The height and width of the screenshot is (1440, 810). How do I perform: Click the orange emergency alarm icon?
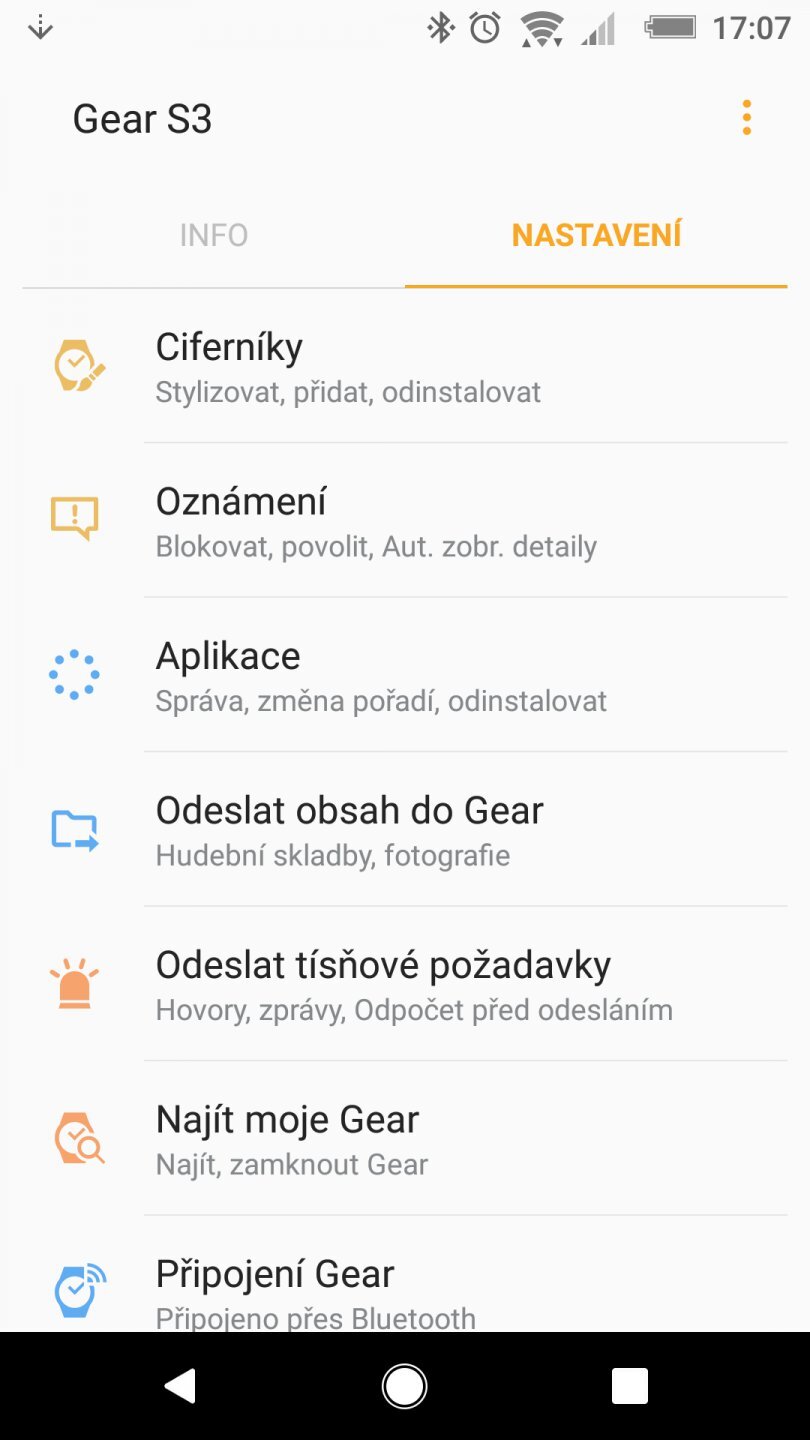(x=77, y=985)
